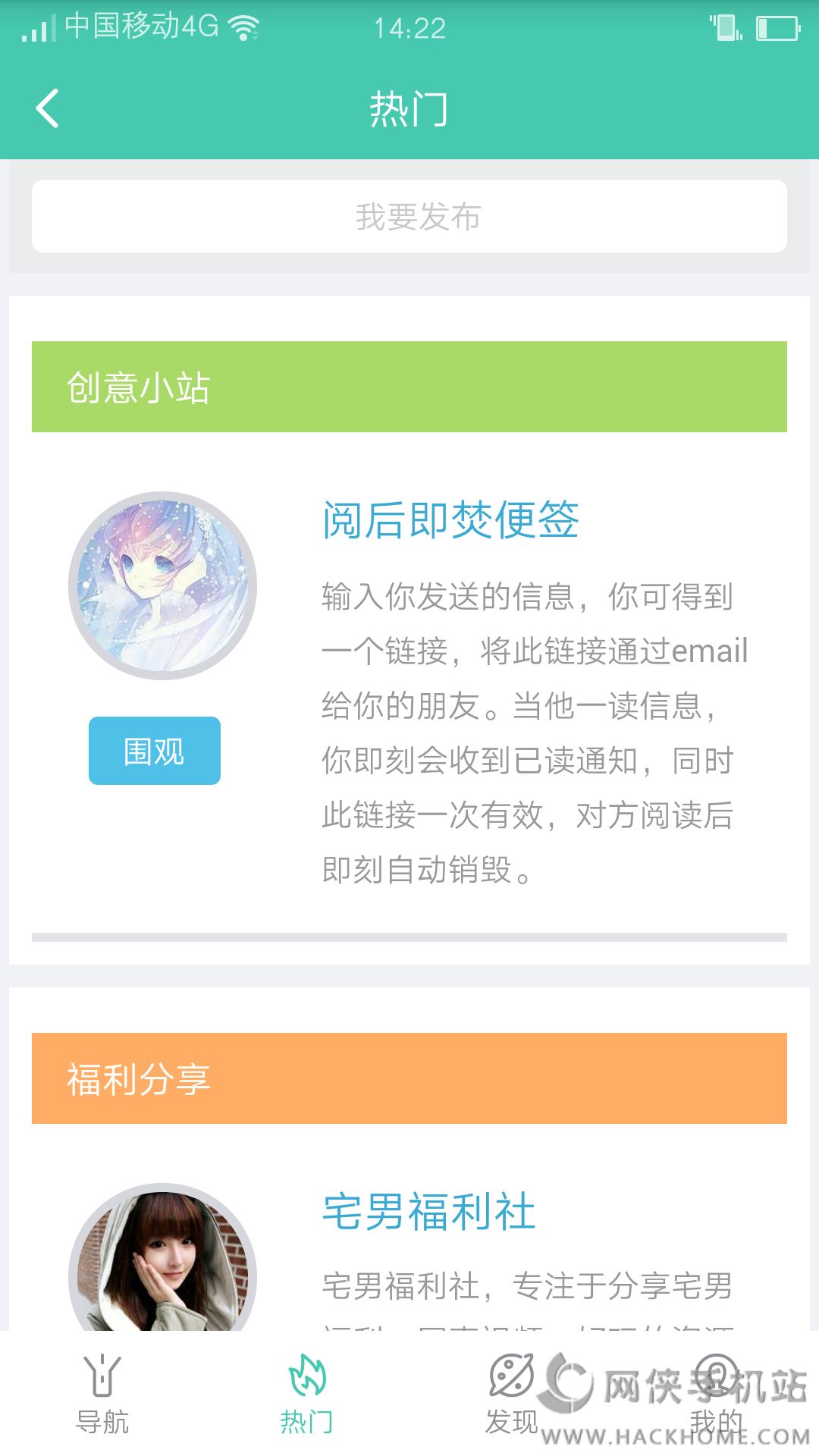Viewport: 819px width, 1456px height.
Task: Open the 我的 tab
Action: click(x=717, y=1394)
